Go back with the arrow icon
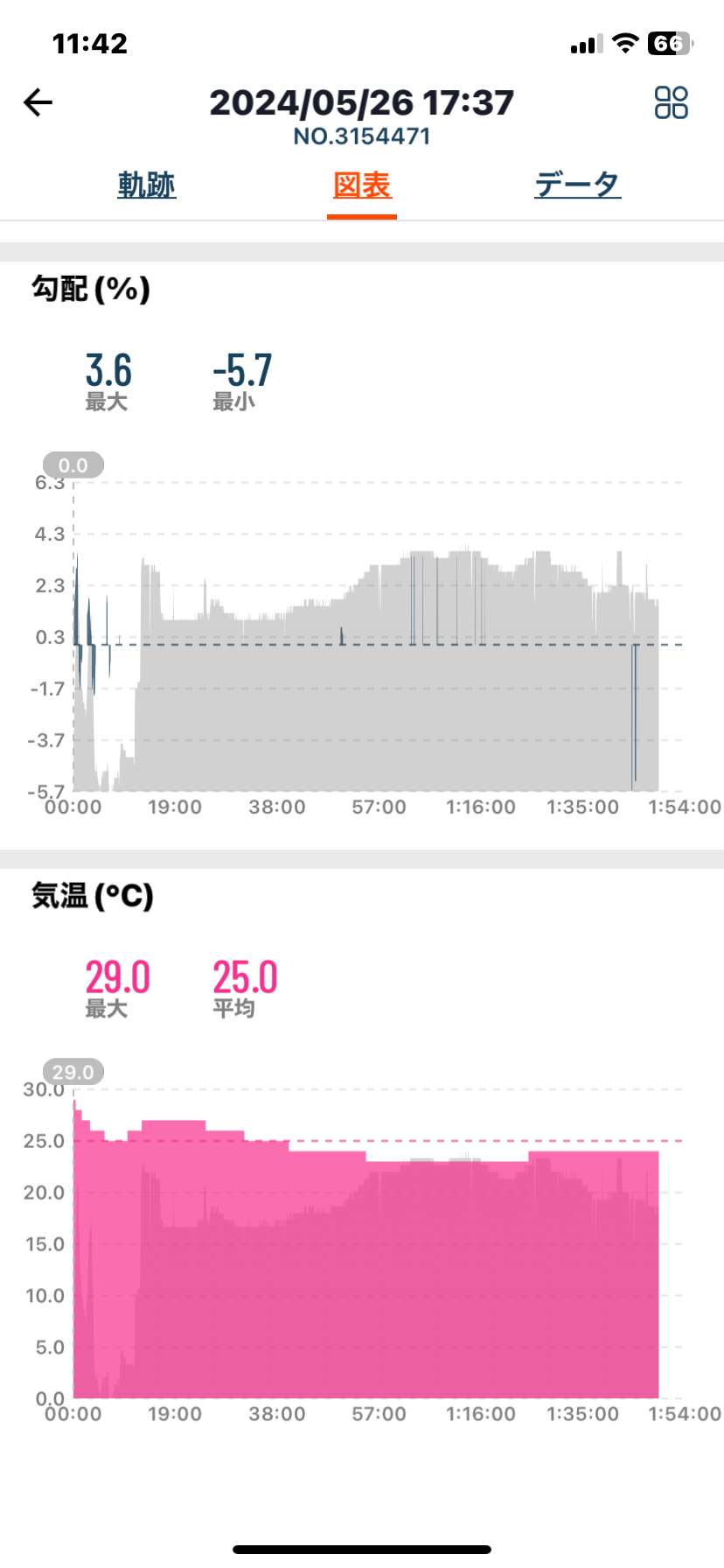724x1568 pixels. coord(38,102)
